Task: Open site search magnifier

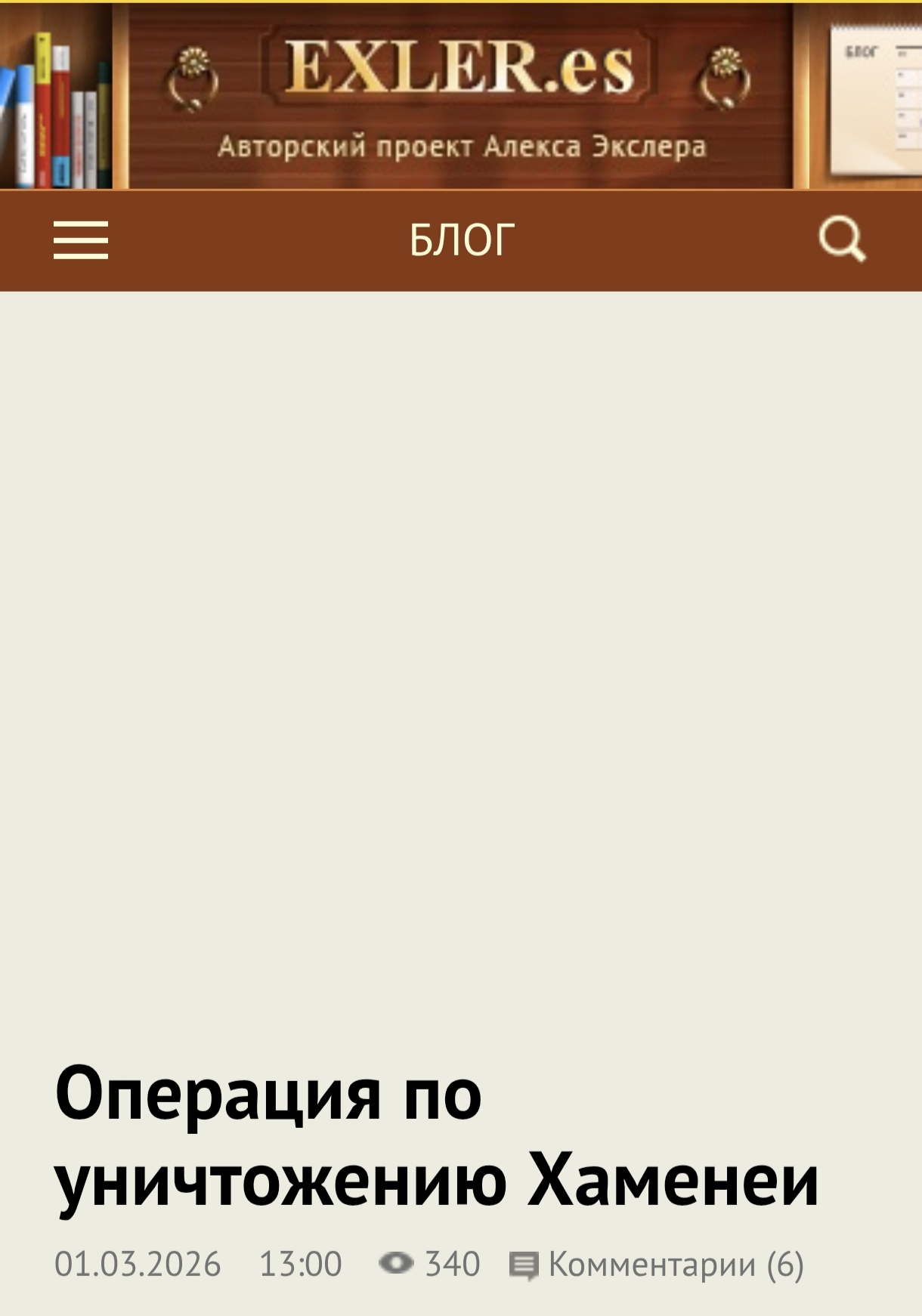Action: (842, 240)
